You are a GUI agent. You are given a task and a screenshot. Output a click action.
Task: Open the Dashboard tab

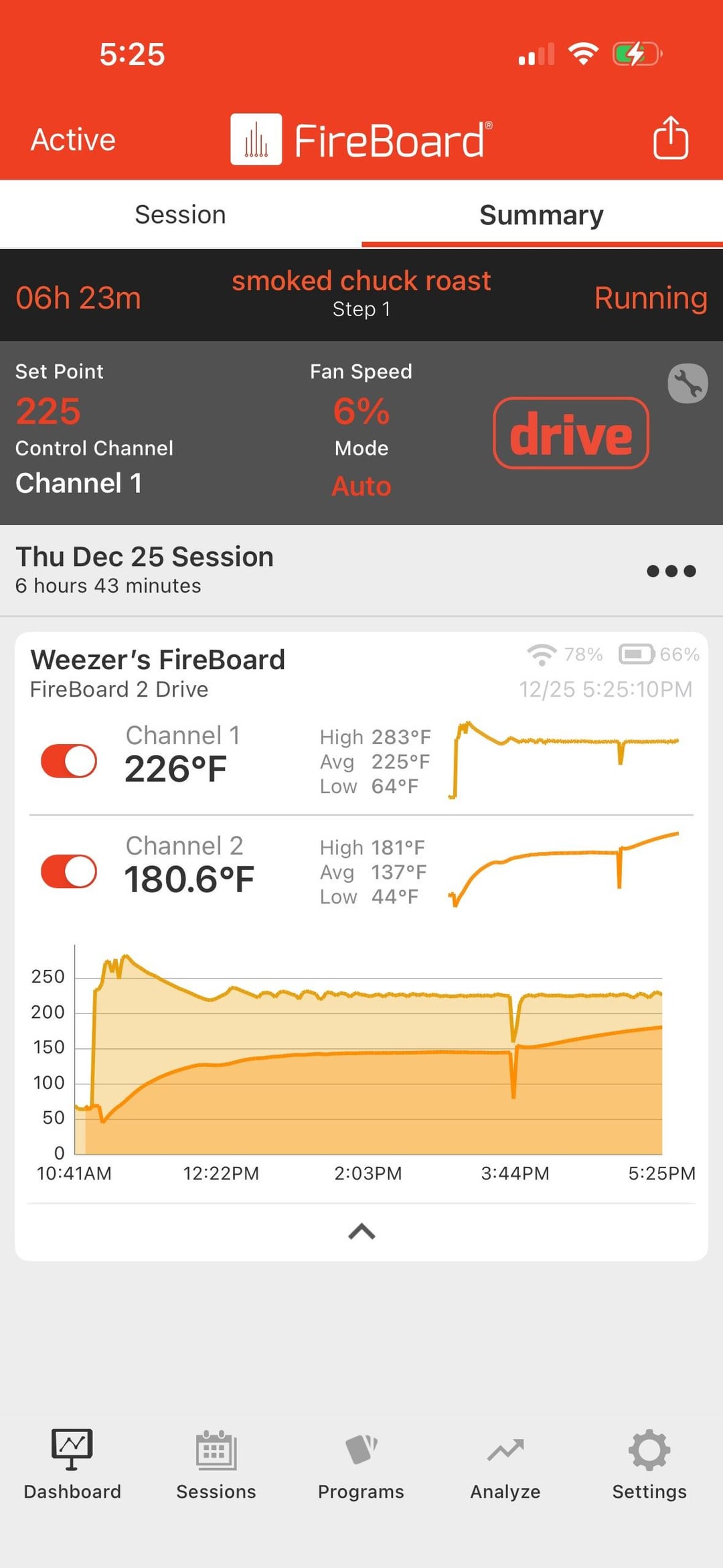click(x=72, y=1464)
